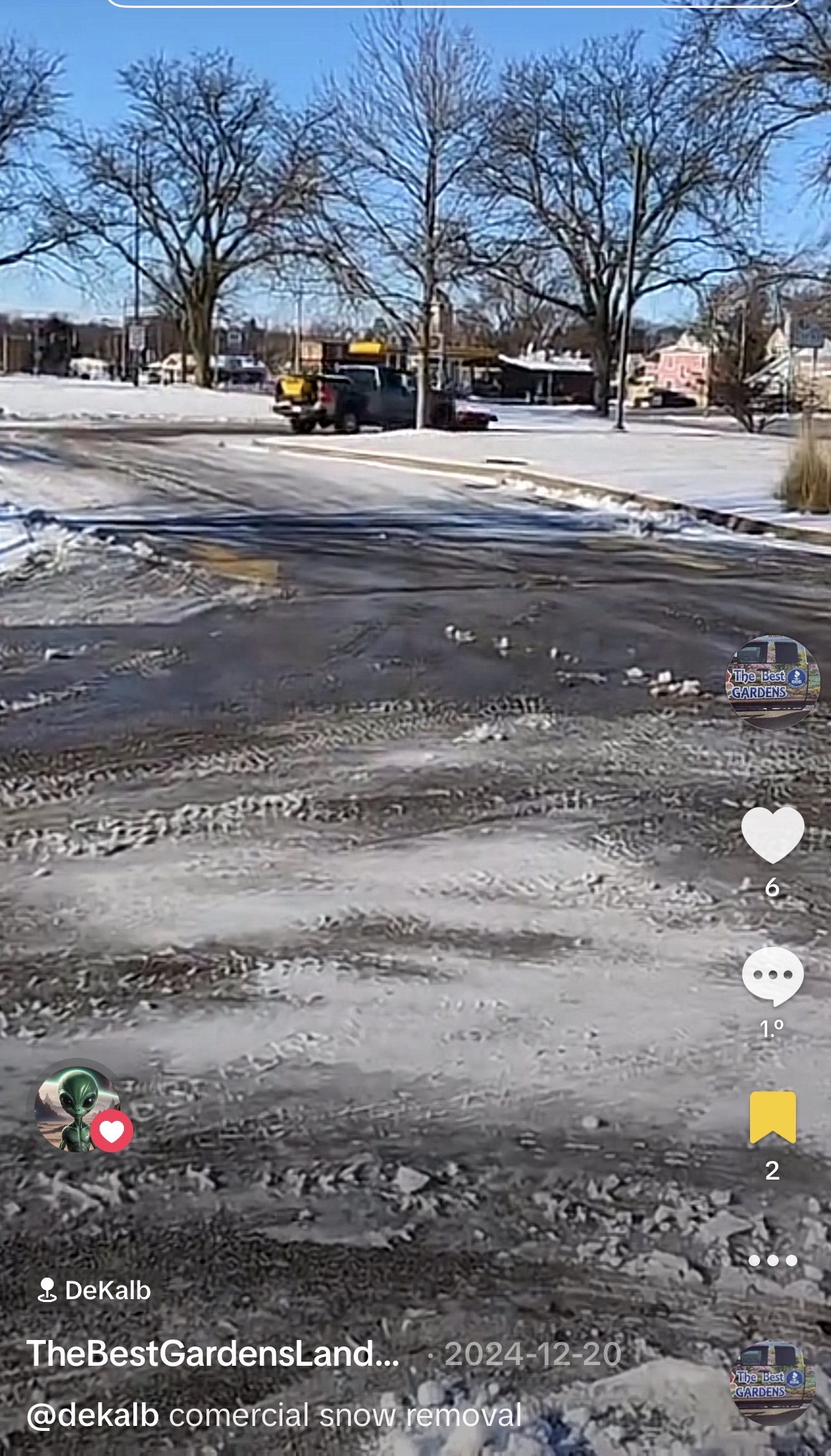Tap the yellow bookmark icon
This screenshot has height=1456, width=831.
point(772,1118)
